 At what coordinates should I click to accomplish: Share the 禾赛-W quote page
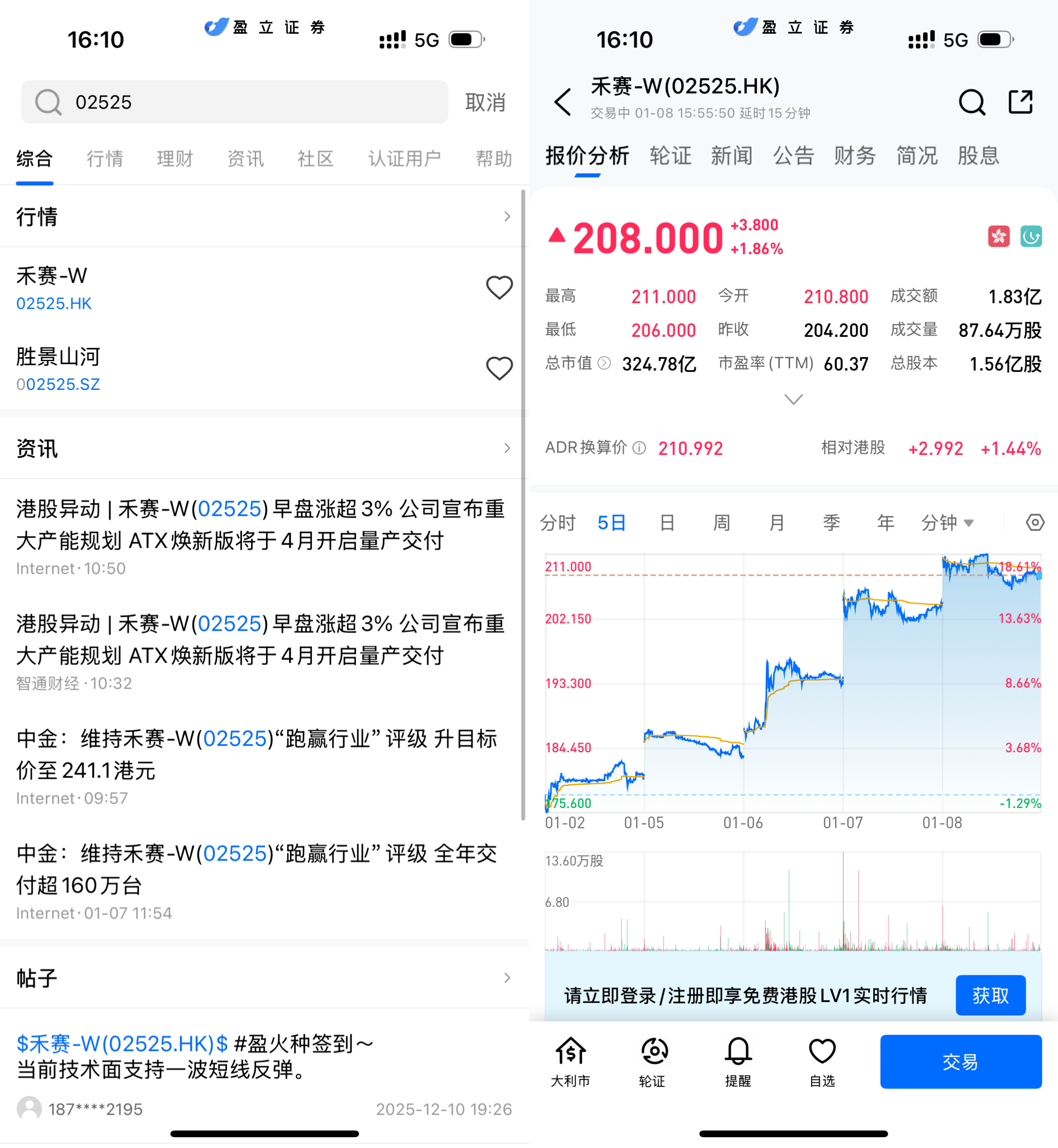coord(1020,102)
